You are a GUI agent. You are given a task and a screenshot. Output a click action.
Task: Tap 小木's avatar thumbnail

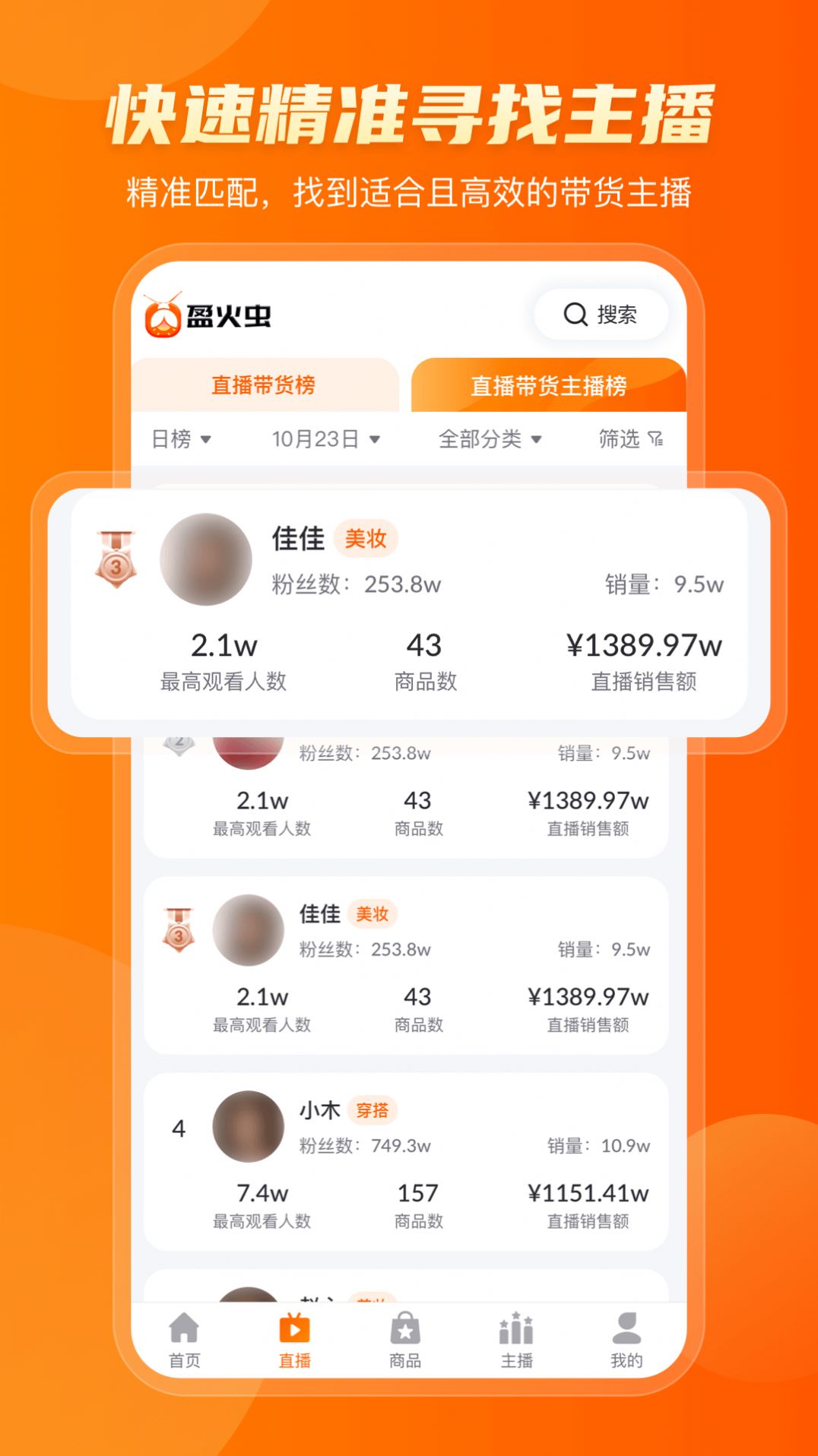(246, 1128)
